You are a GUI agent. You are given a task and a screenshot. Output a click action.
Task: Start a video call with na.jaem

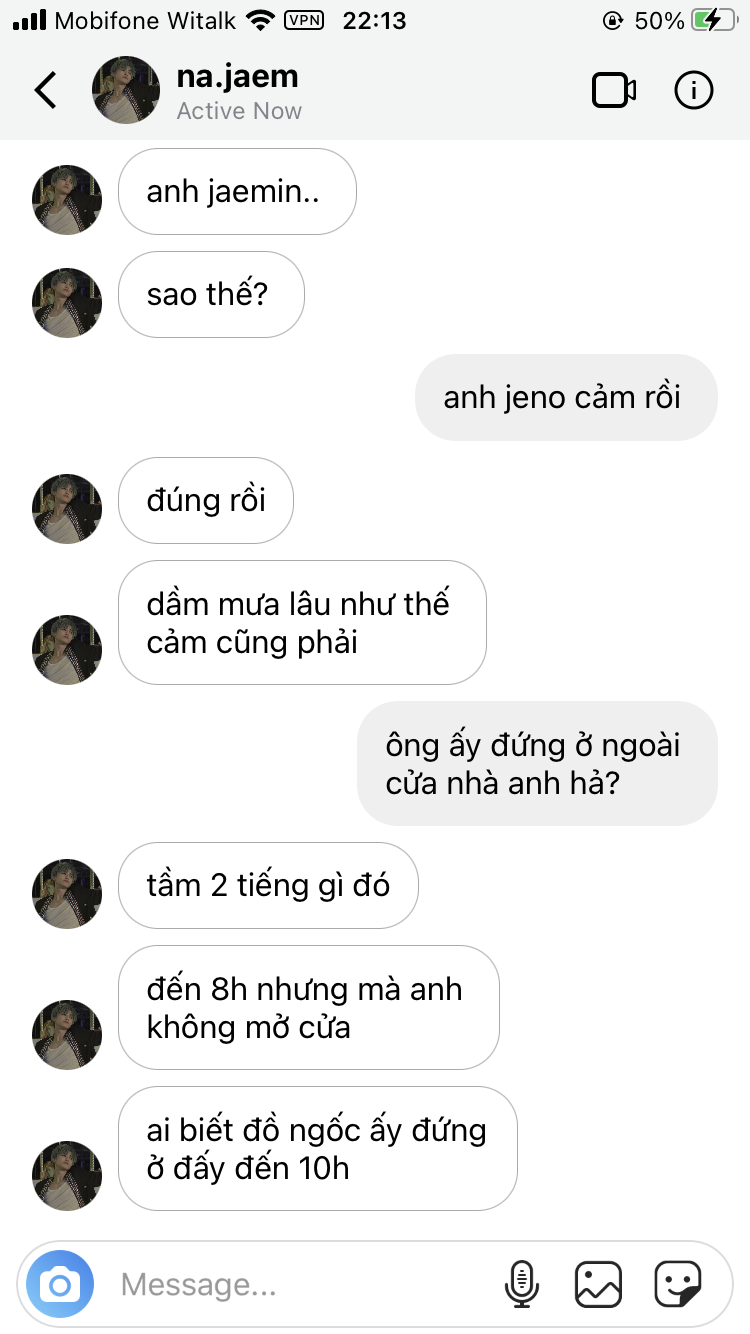click(x=613, y=91)
